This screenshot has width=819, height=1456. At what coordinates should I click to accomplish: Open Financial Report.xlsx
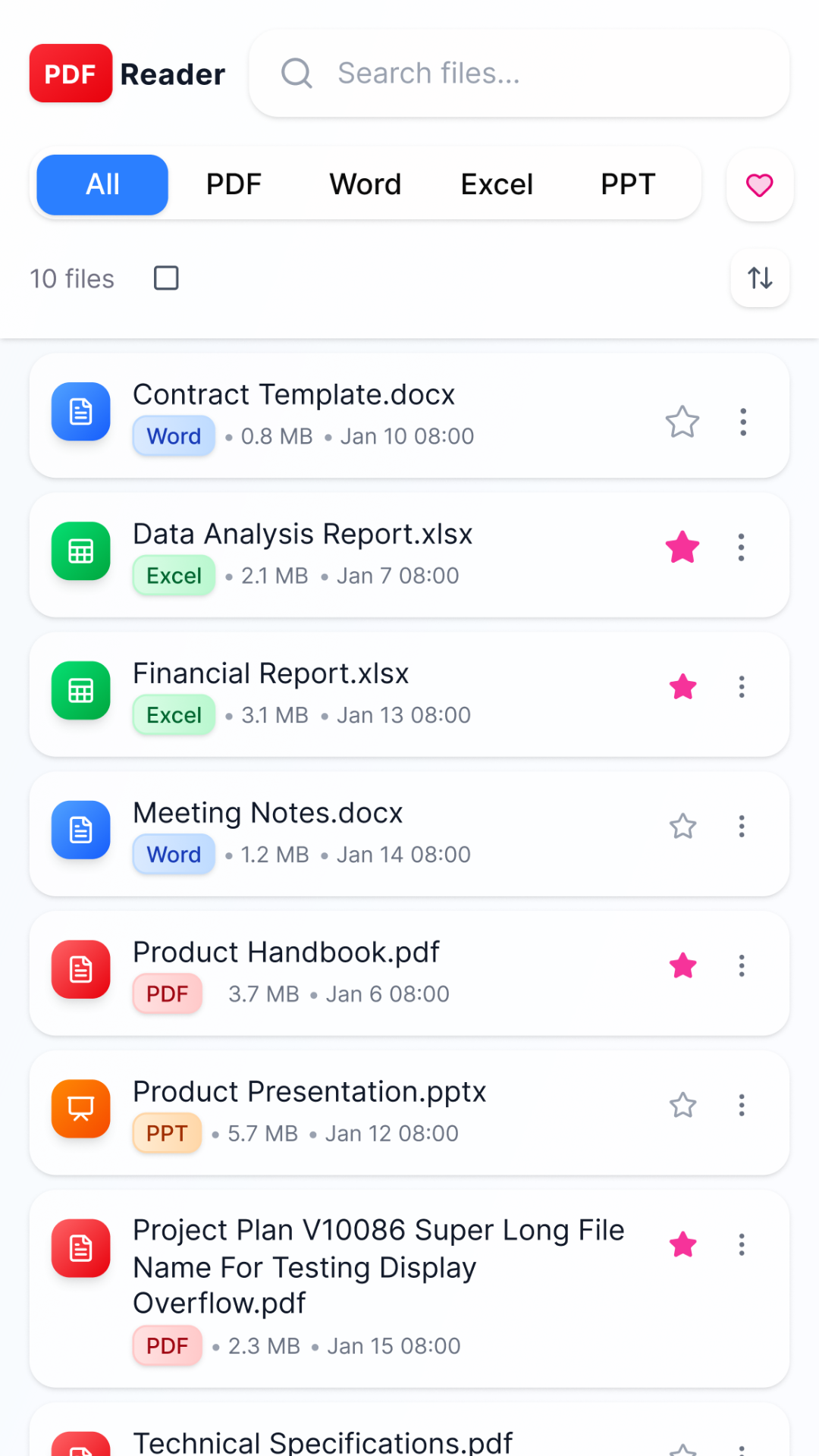[x=271, y=674]
